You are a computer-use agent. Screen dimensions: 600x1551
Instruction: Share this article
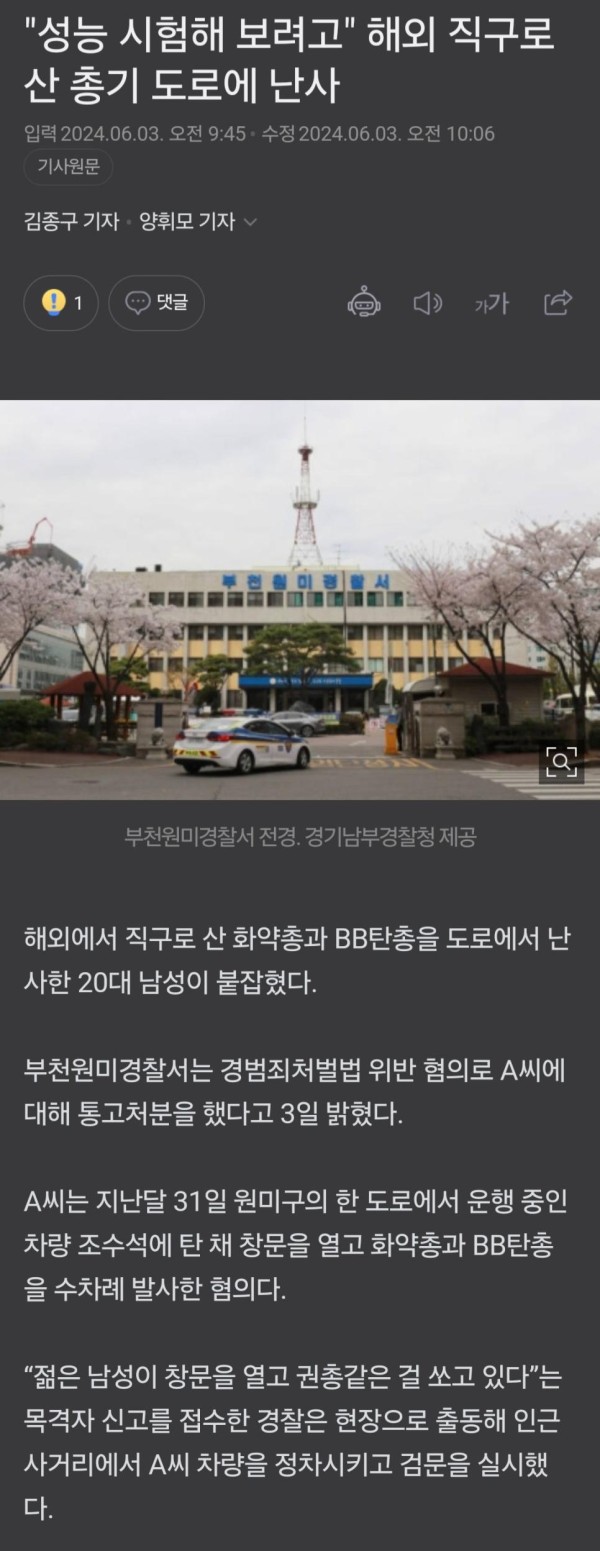pos(557,302)
